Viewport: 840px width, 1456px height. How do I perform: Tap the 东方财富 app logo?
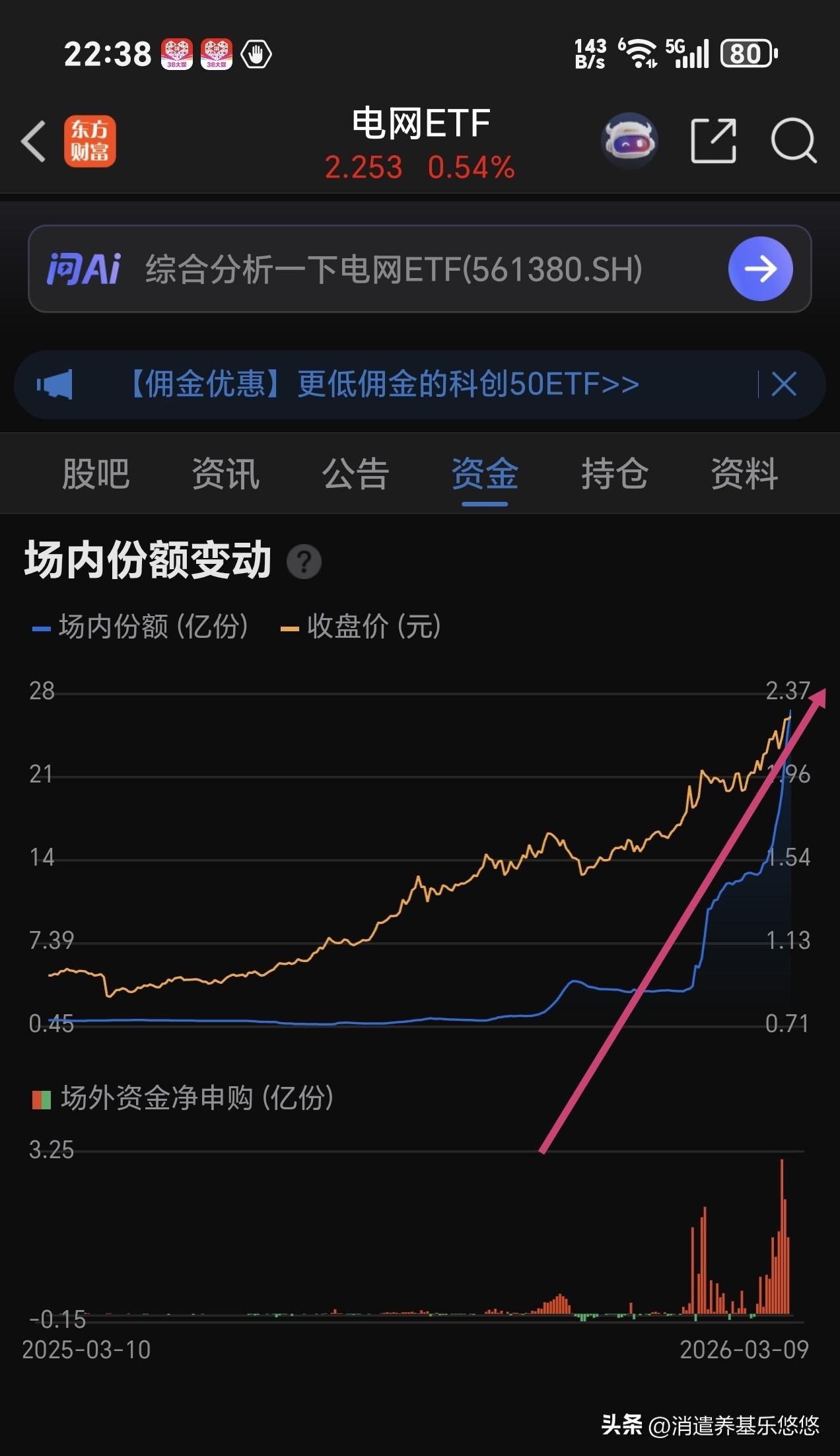tap(91, 140)
